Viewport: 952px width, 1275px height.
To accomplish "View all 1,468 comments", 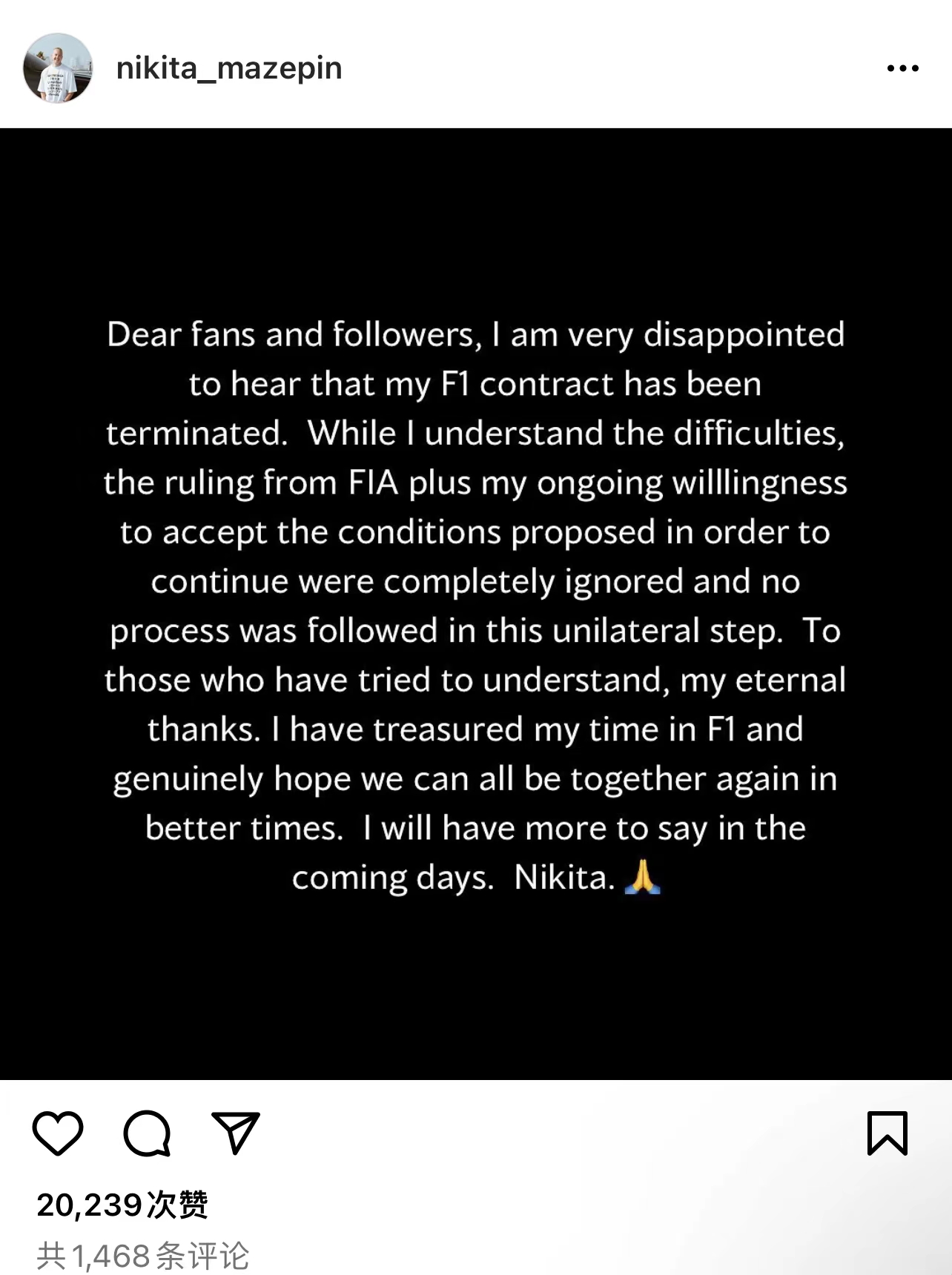I will [x=142, y=1255].
